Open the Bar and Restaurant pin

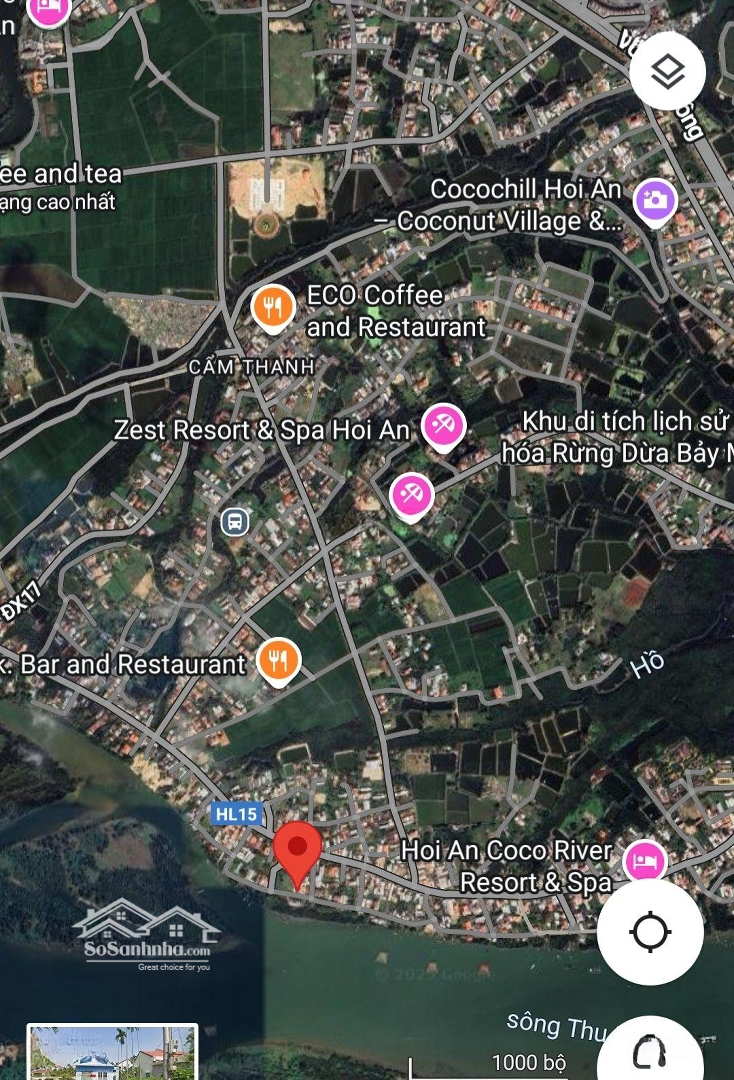pos(278,661)
